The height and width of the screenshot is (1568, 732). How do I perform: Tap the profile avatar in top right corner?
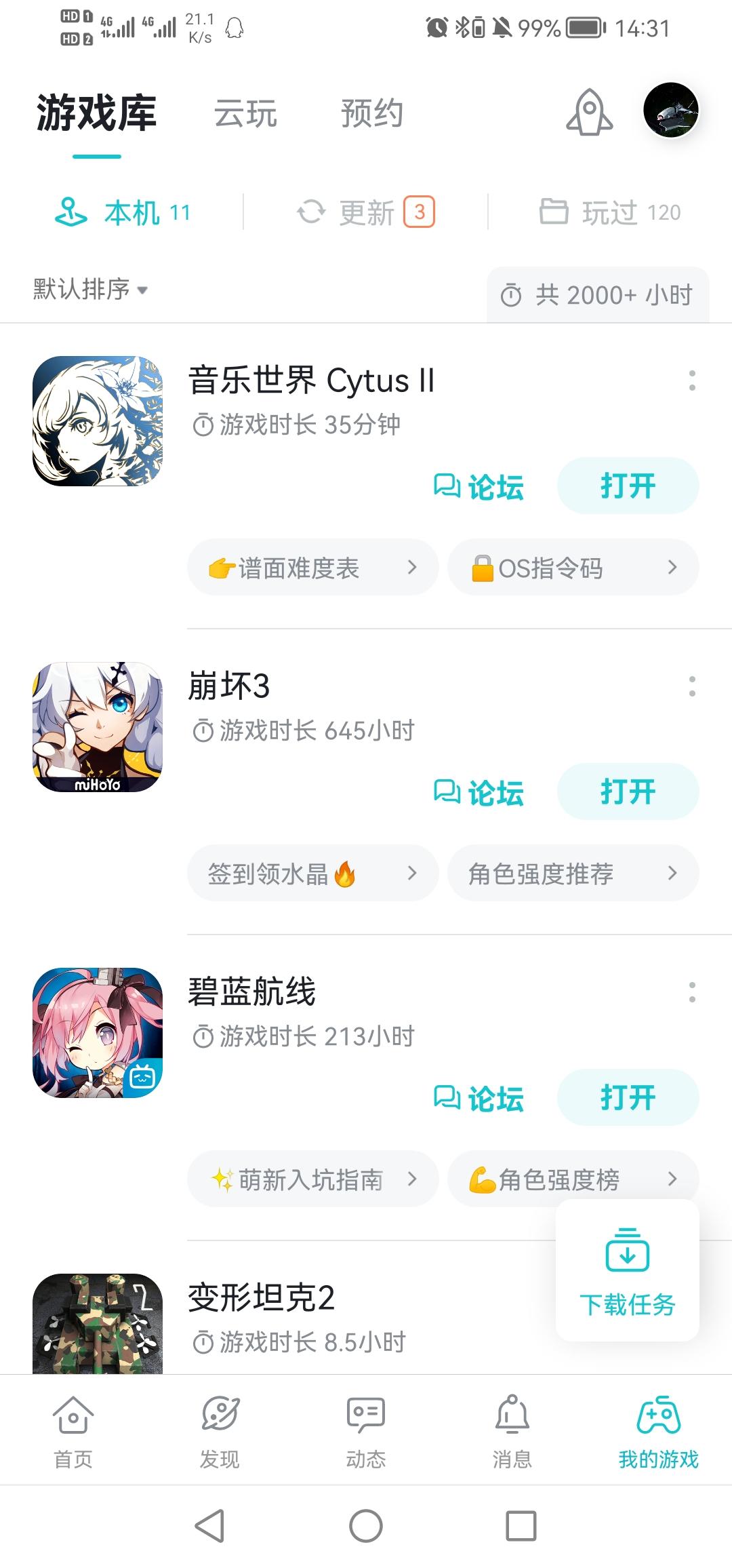tap(671, 111)
